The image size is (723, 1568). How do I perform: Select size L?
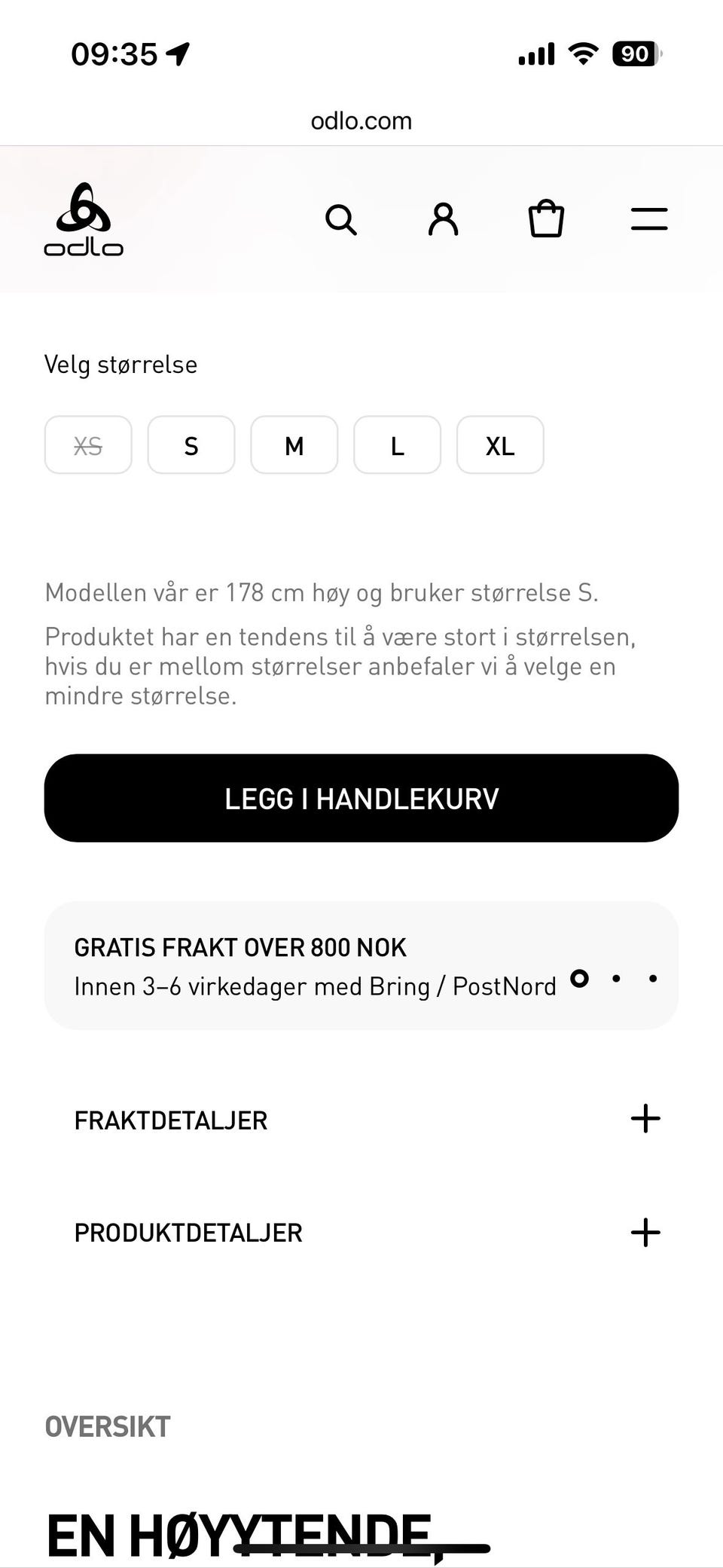click(398, 445)
